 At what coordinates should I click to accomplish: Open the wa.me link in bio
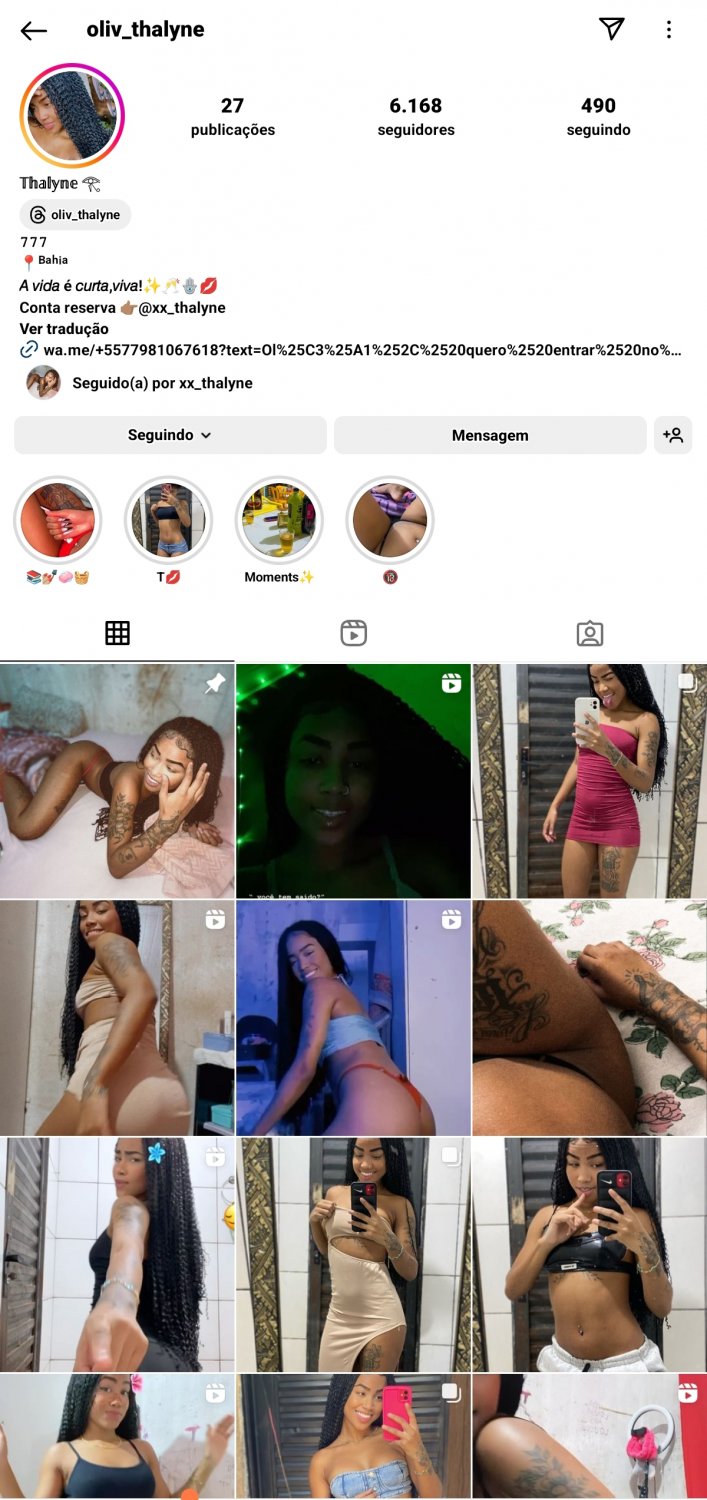click(360, 350)
